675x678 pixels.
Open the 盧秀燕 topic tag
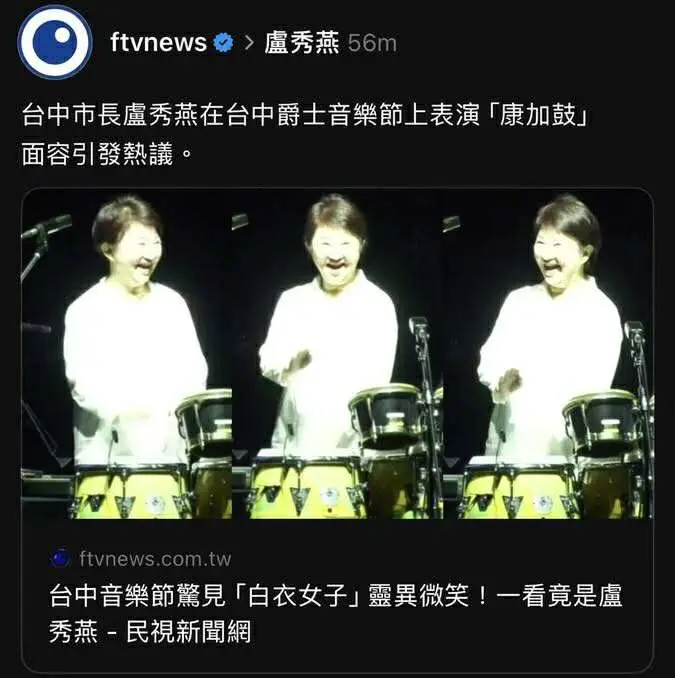pyautogui.click(x=301, y=42)
